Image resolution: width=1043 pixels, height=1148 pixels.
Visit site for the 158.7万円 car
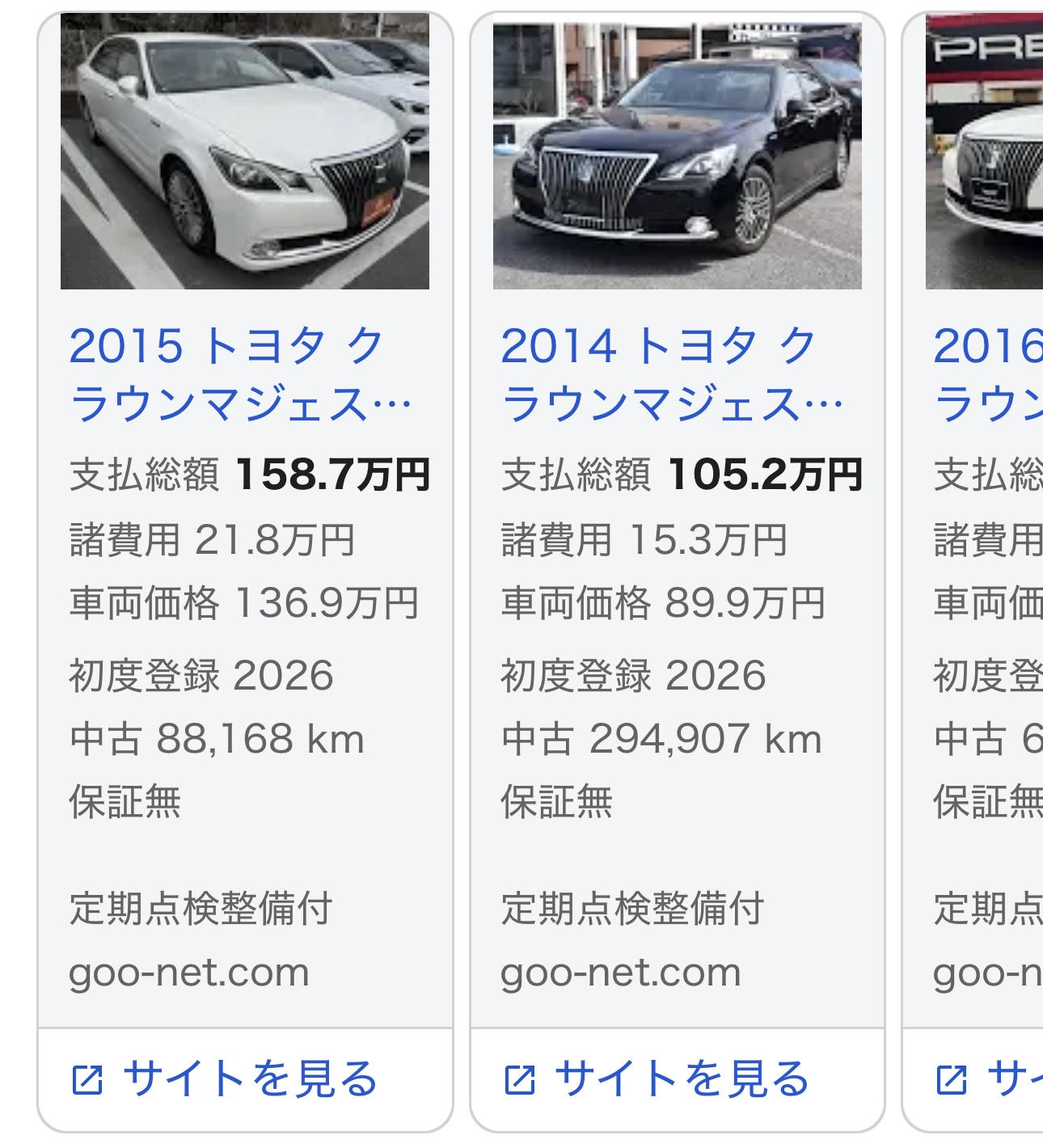tap(226, 1079)
